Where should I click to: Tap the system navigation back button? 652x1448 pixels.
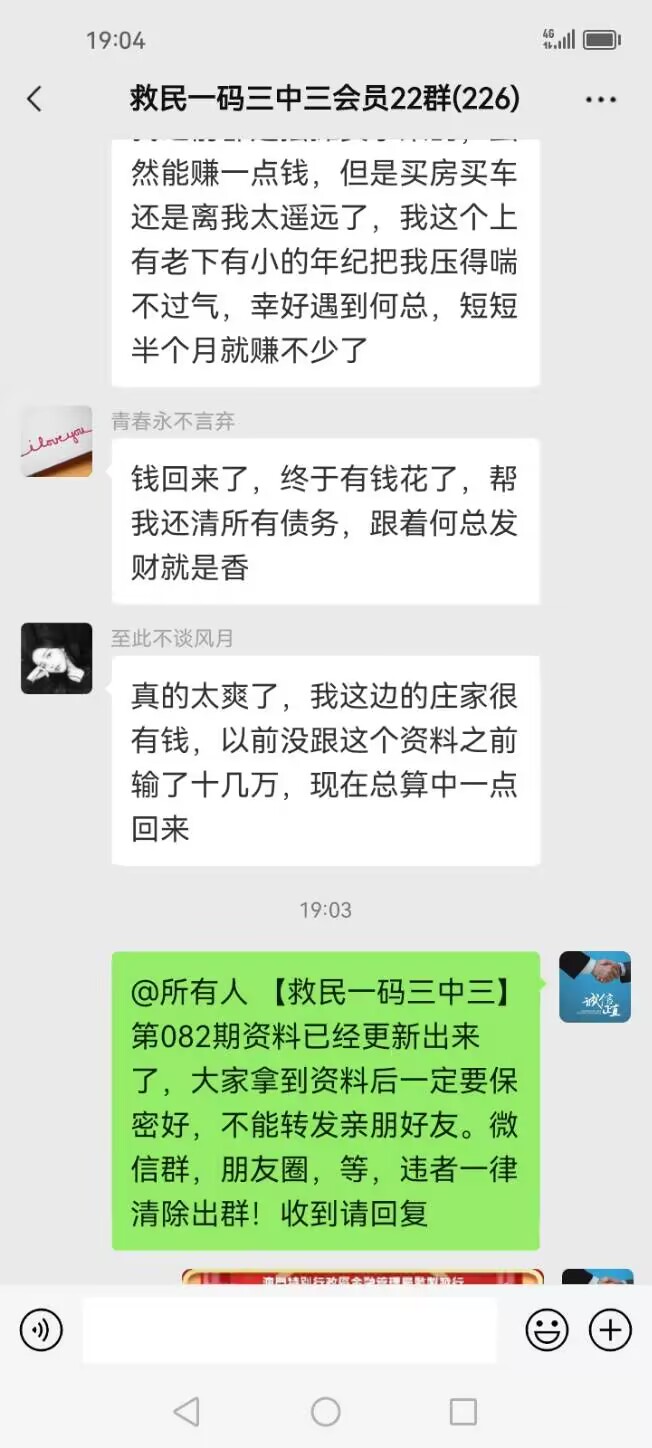click(x=186, y=1411)
